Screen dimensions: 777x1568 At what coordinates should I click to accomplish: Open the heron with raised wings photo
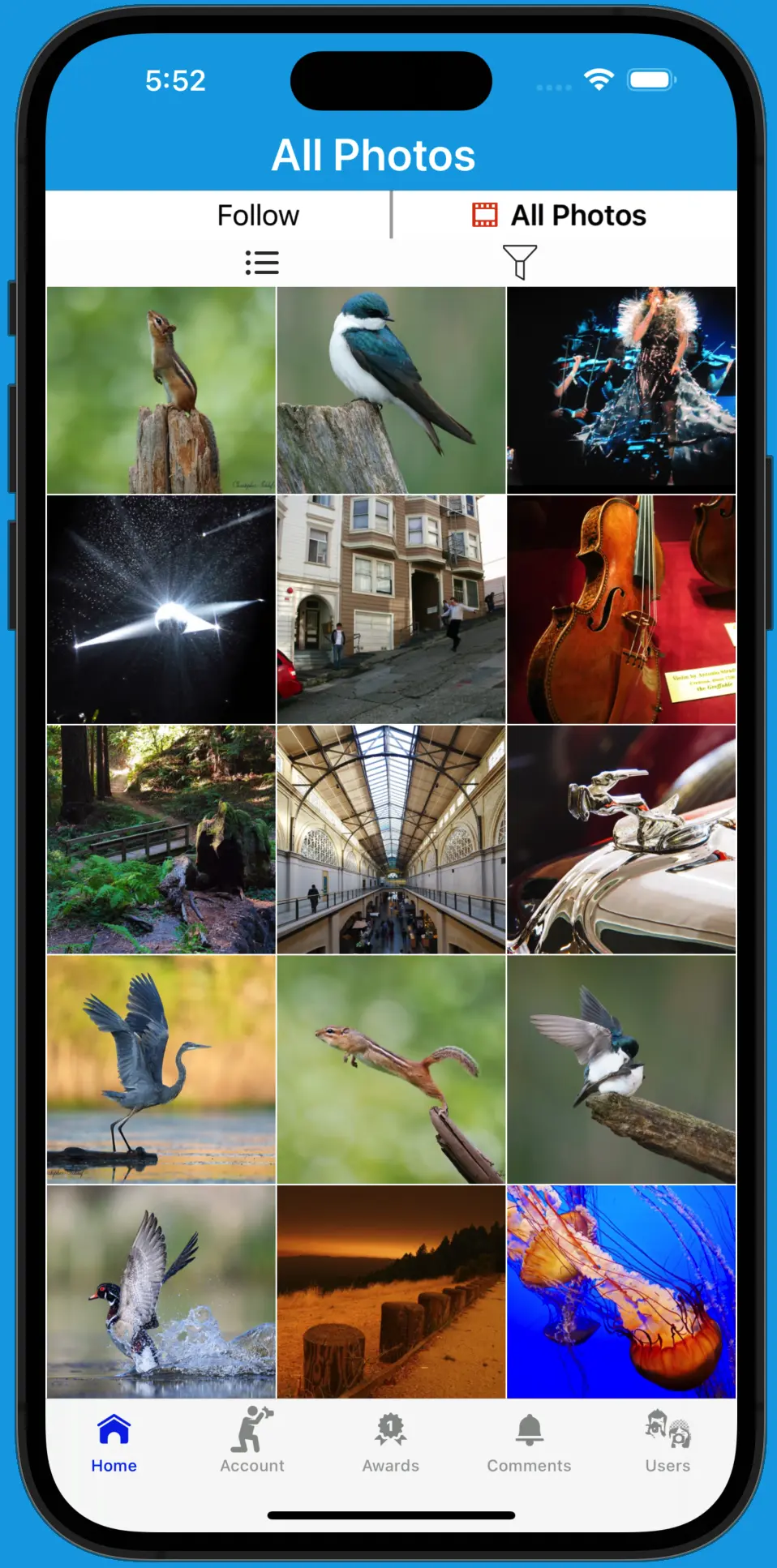(161, 1069)
